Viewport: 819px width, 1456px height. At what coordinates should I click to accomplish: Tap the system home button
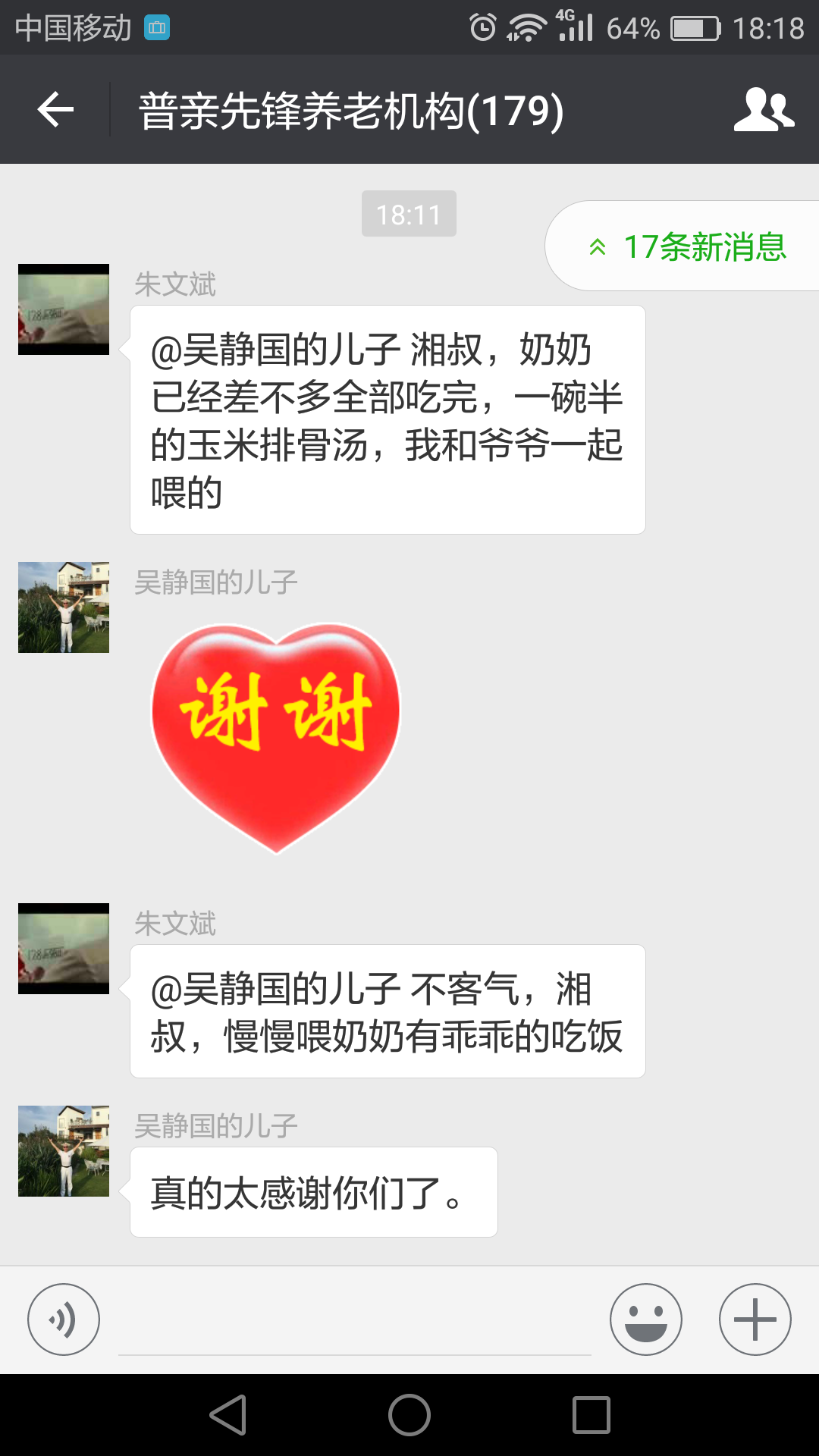(409, 1415)
